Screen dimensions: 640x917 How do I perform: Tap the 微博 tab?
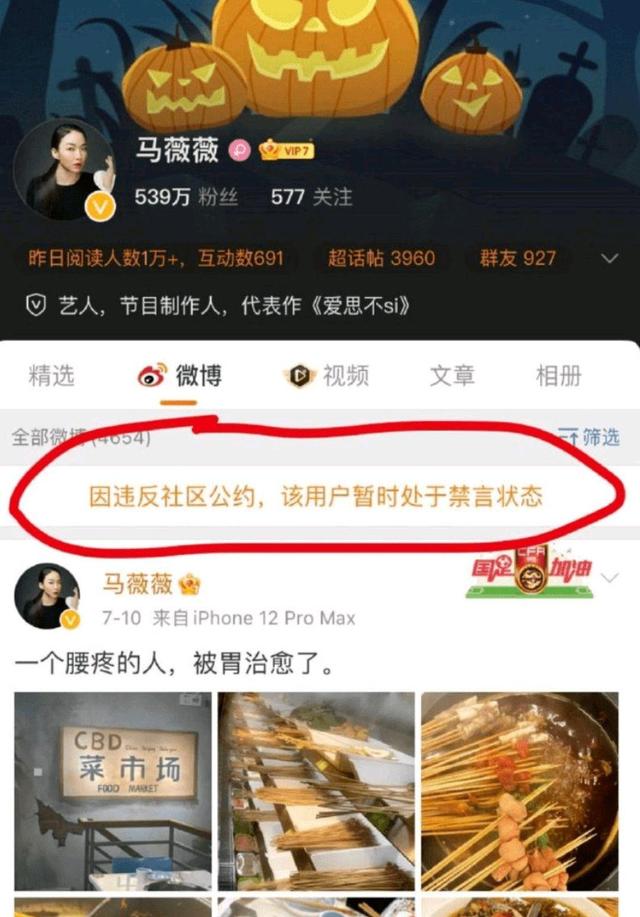(180, 375)
